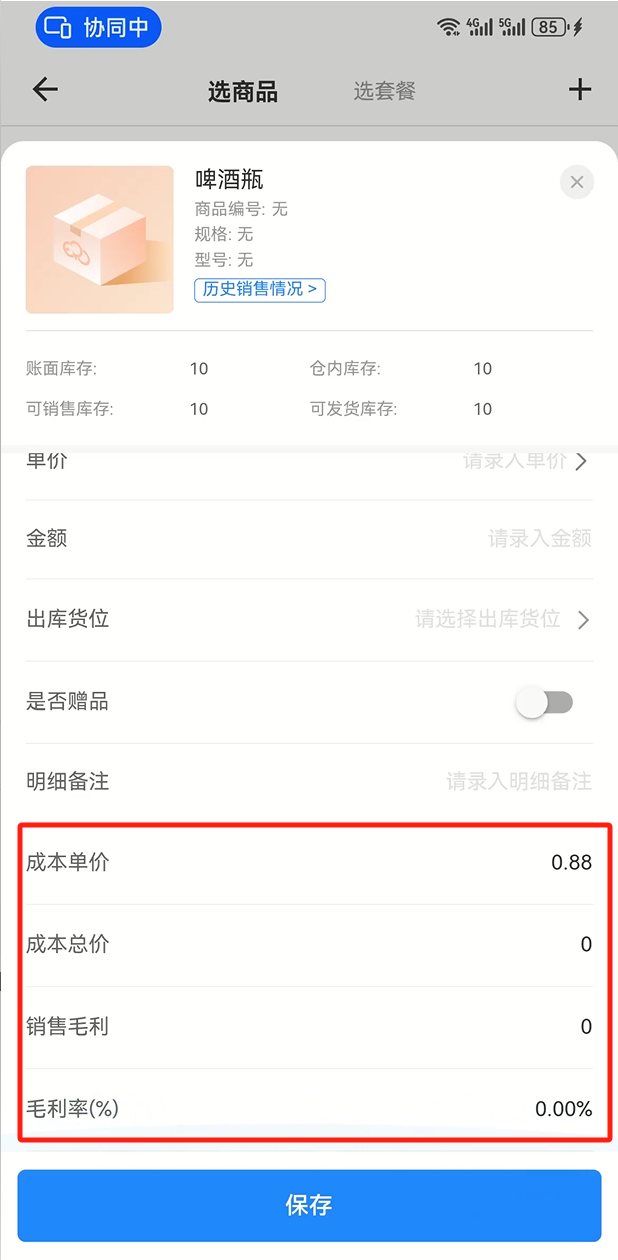Switch to the 选套餐 tab

[x=384, y=92]
